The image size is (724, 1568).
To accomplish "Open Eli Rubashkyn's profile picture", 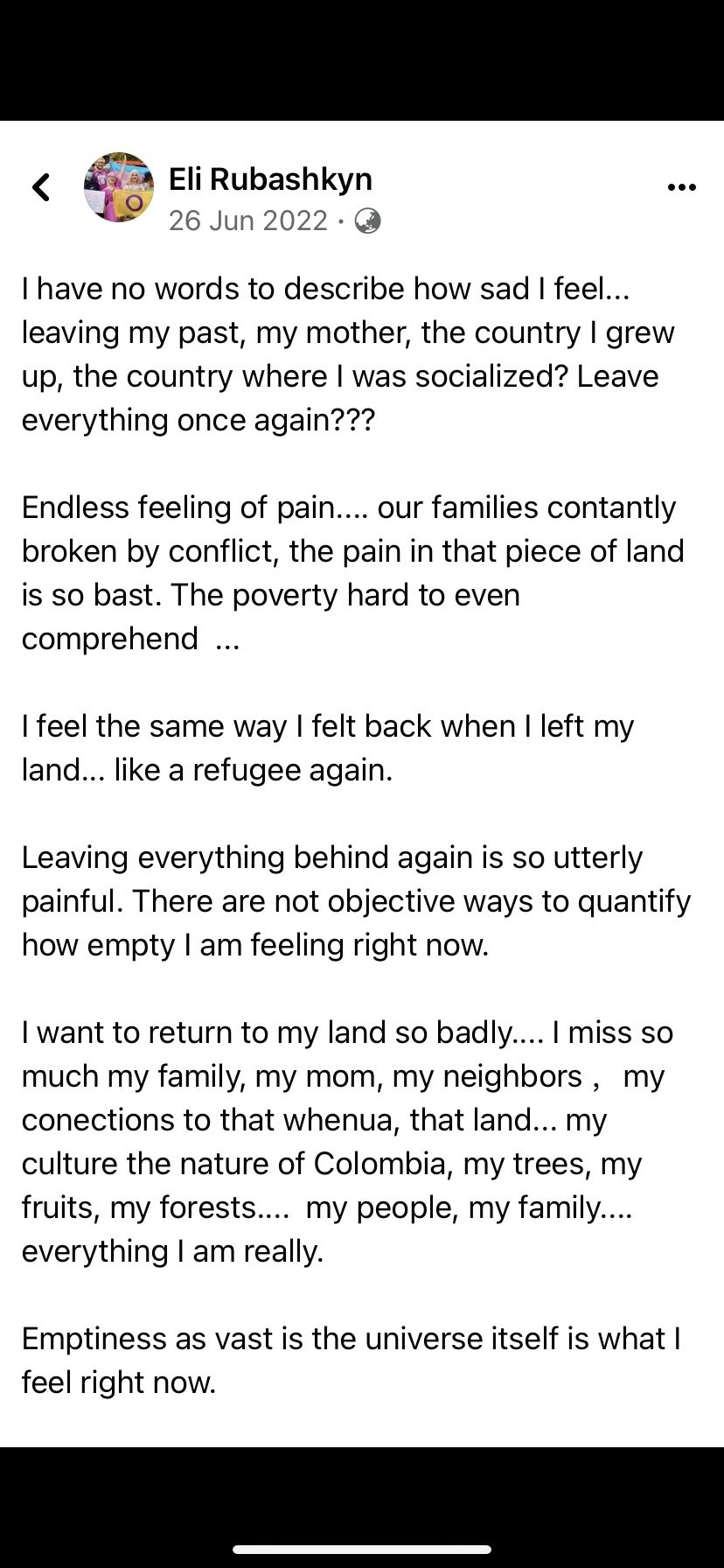I will coord(119,186).
